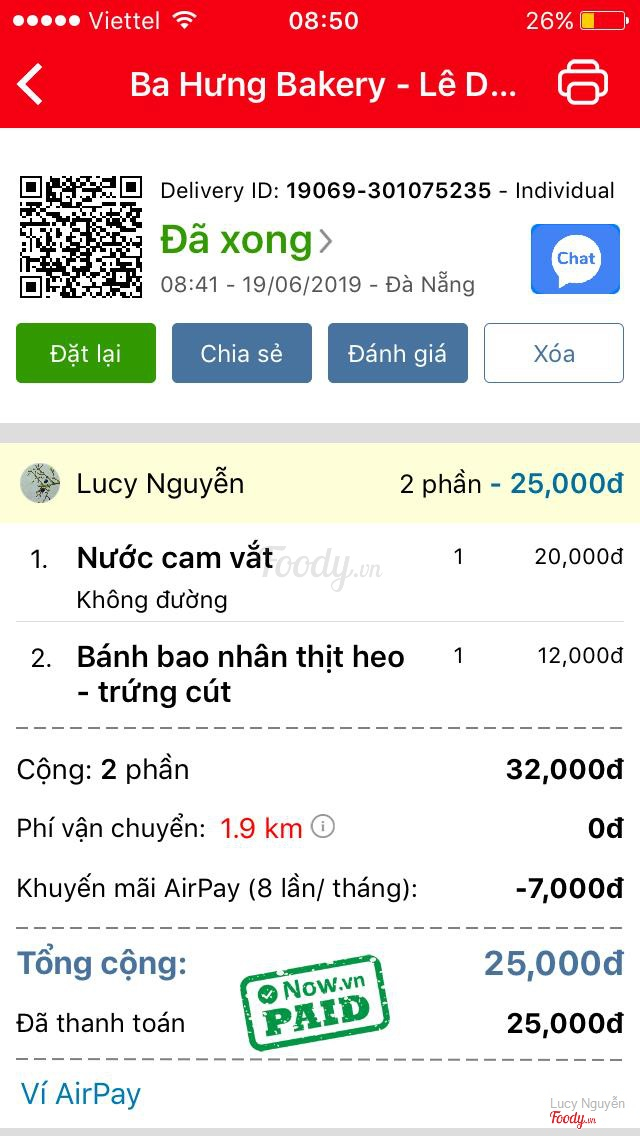Rate the order with Đánh giá

398,353
